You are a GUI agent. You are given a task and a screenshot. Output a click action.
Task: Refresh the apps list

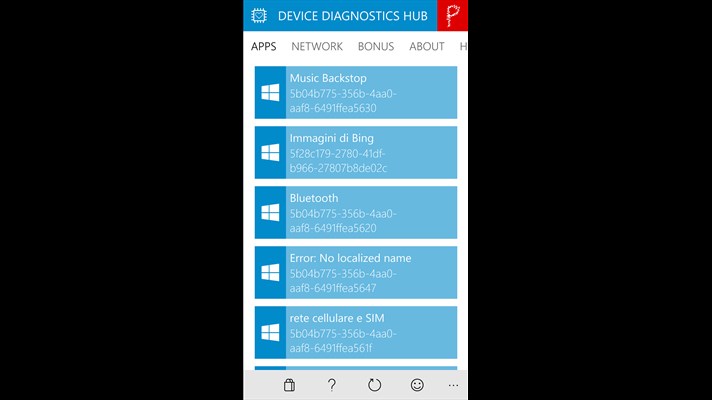pos(375,385)
